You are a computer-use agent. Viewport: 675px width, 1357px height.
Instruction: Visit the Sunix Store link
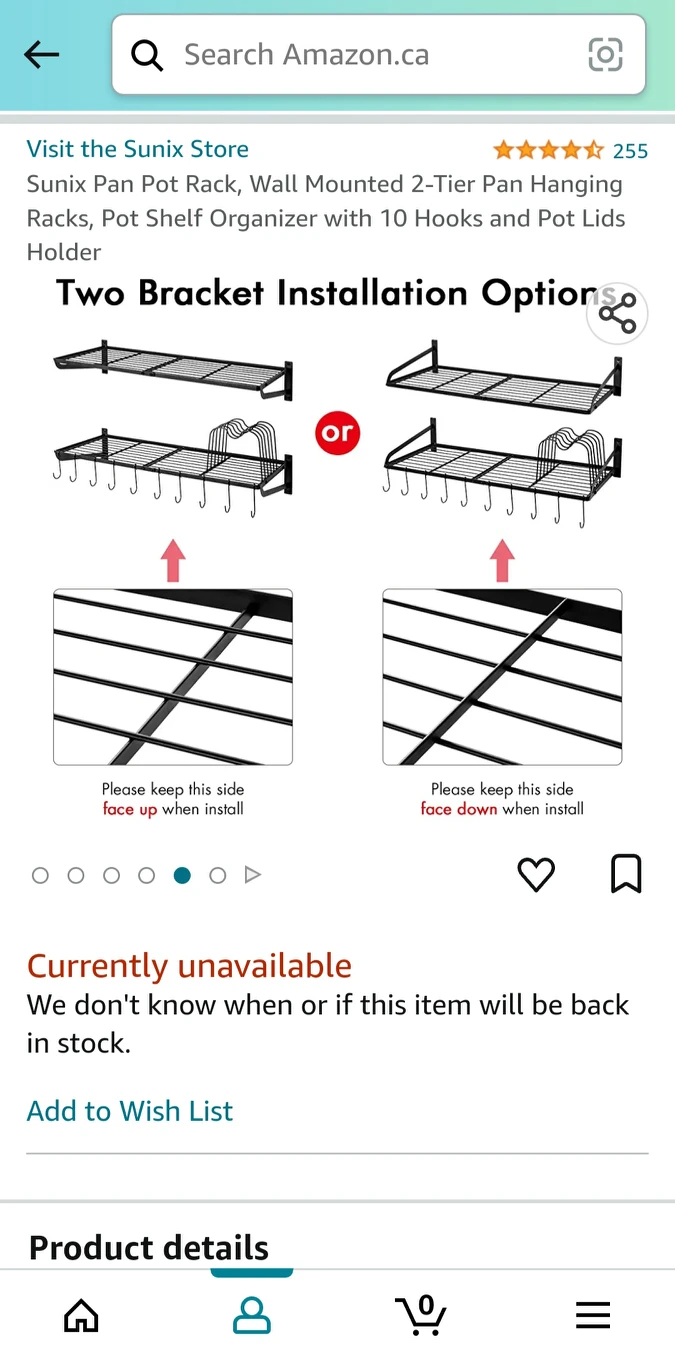(x=138, y=149)
